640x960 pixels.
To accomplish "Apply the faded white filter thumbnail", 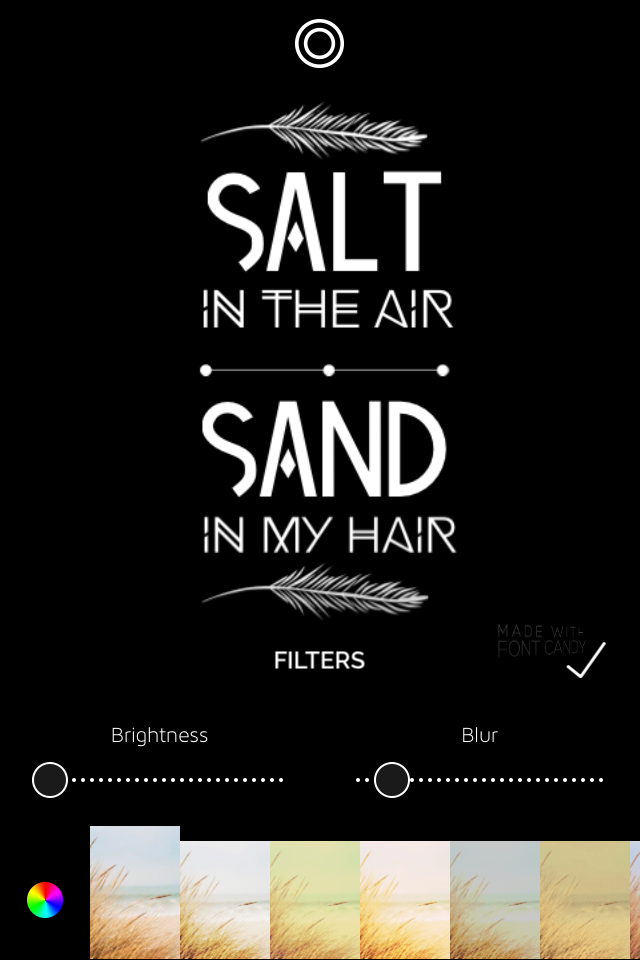I will pyautogui.click(x=225, y=900).
